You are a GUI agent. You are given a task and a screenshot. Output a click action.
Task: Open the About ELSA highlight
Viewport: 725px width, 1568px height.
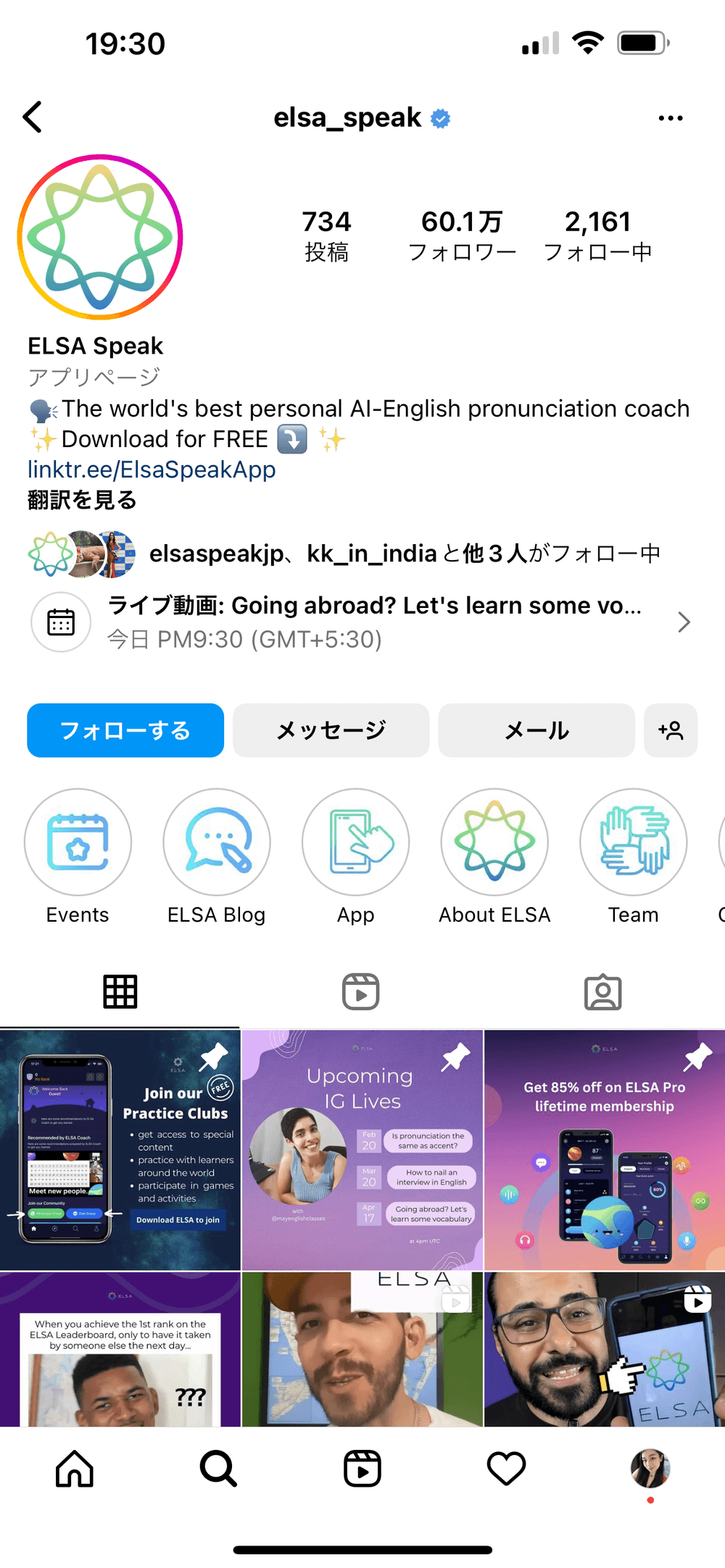pyautogui.click(x=494, y=842)
